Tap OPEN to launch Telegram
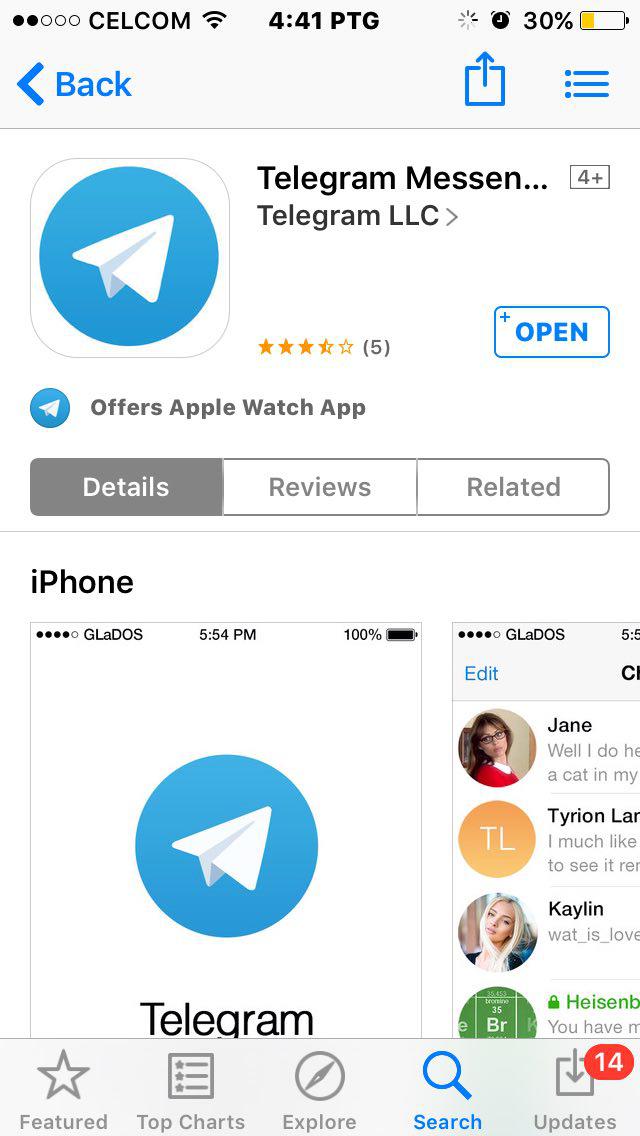Viewport: 640px width, 1136px height. point(552,332)
